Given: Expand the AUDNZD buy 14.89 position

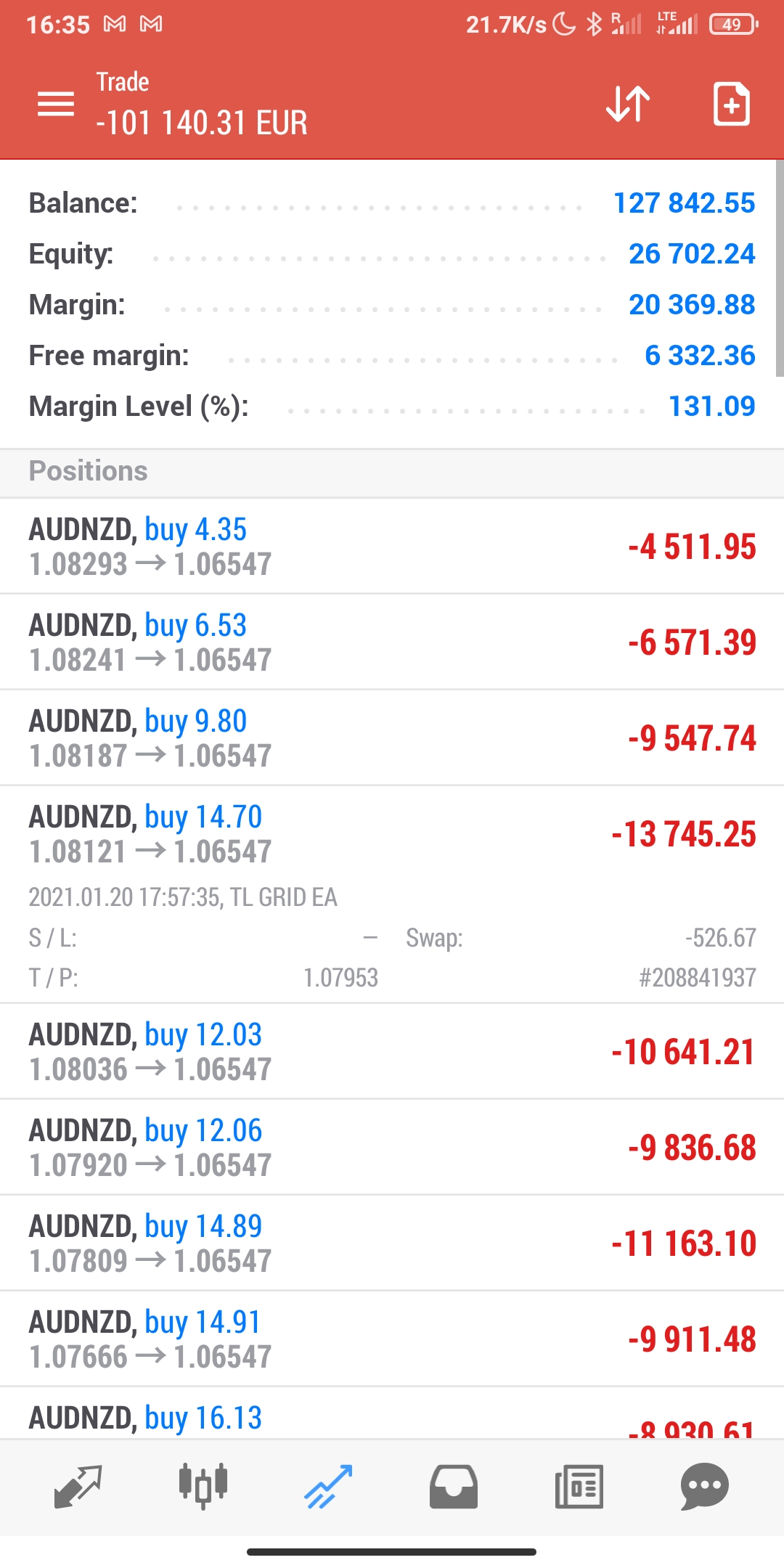Looking at the screenshot, I should pyautogui.click(x=392, y=1243).
